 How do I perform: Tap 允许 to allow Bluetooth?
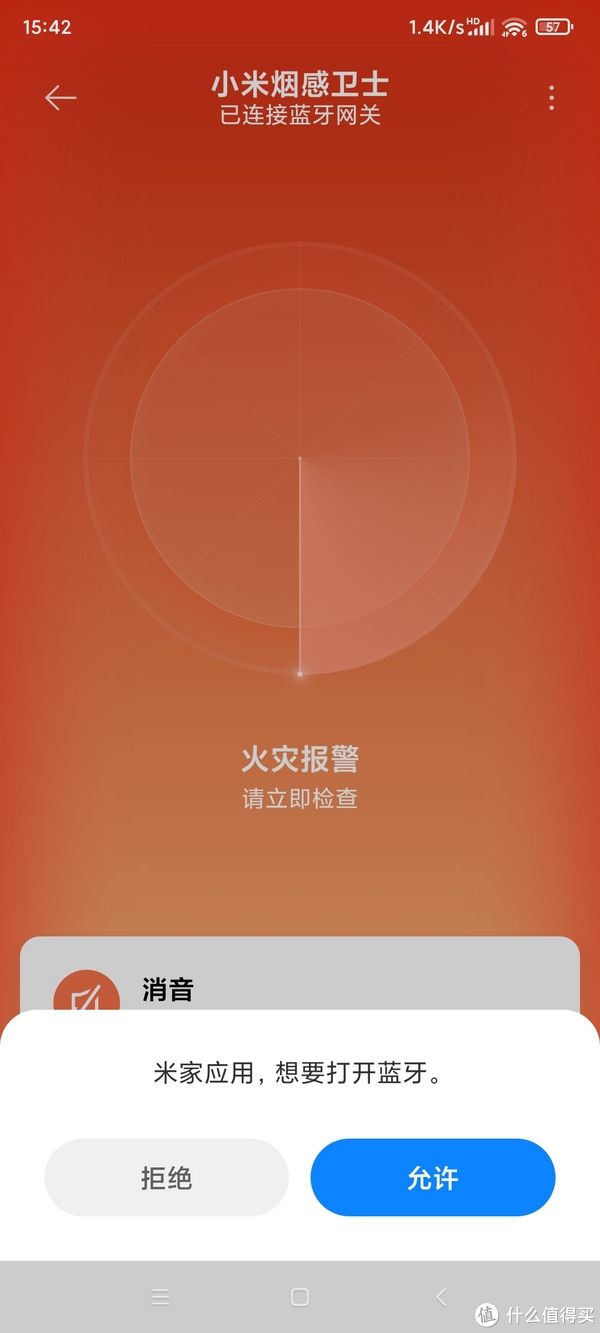(x=432, y=1178)
